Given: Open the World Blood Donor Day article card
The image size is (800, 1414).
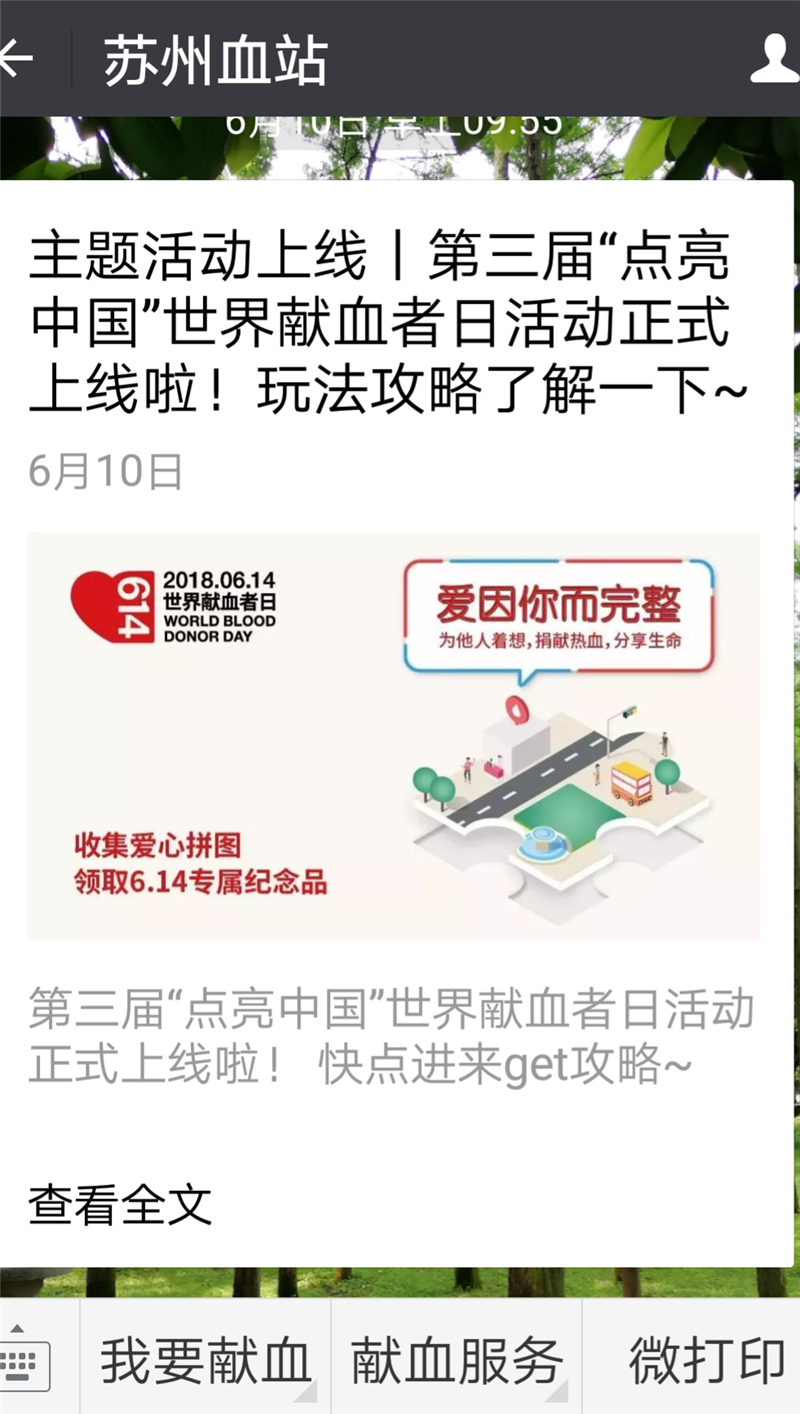Looking at the screenshot, I should point(393,735).
